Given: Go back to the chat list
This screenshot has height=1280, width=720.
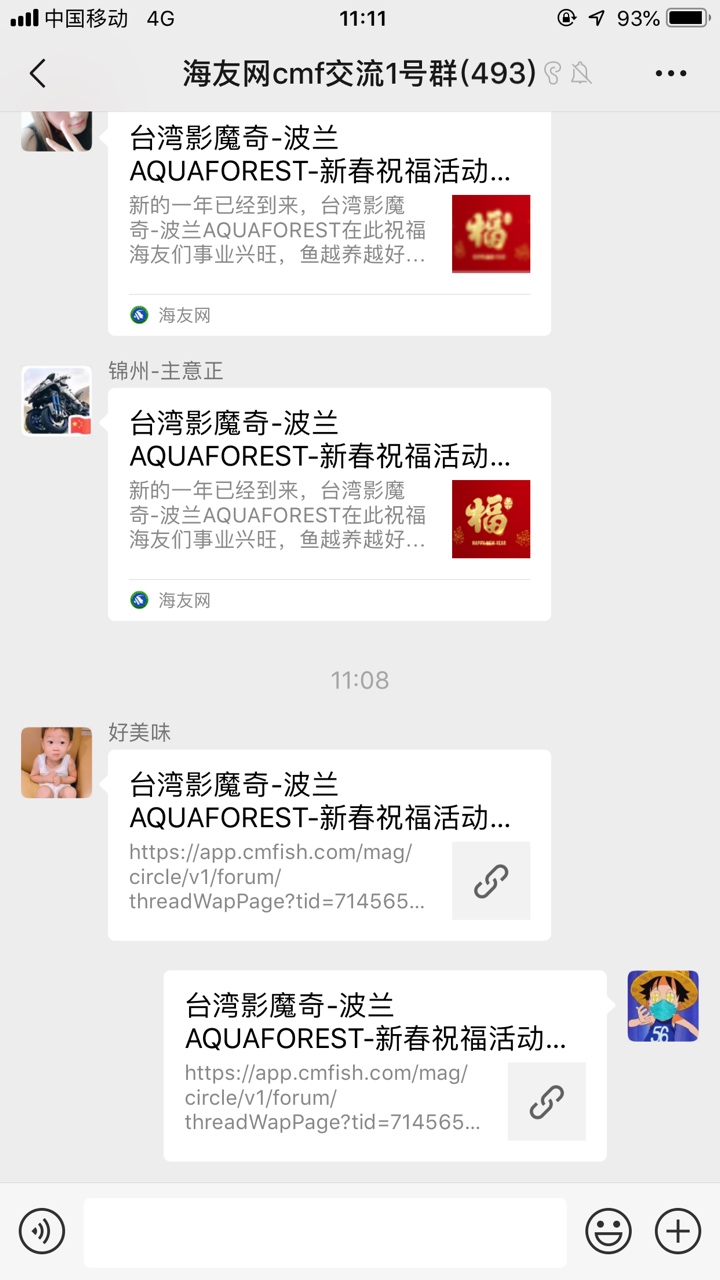Looking at the screenshot, I should pyautogui.click(x=38, y=73).
